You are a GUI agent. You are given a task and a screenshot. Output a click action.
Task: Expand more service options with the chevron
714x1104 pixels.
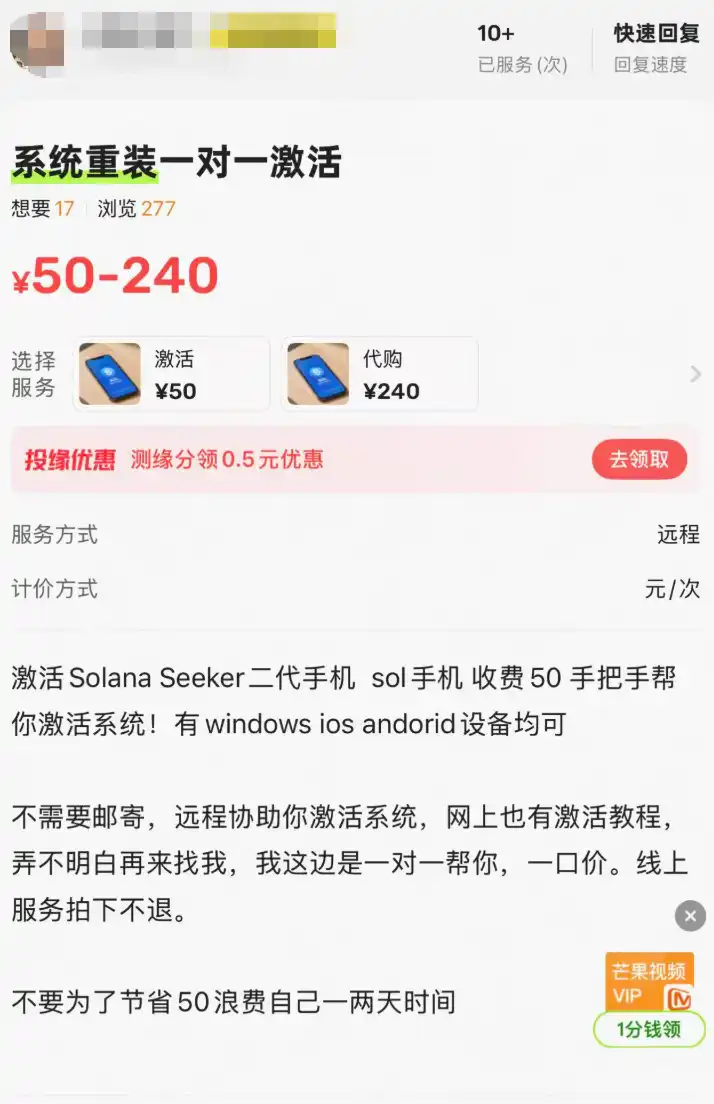(x=696, y=374)
